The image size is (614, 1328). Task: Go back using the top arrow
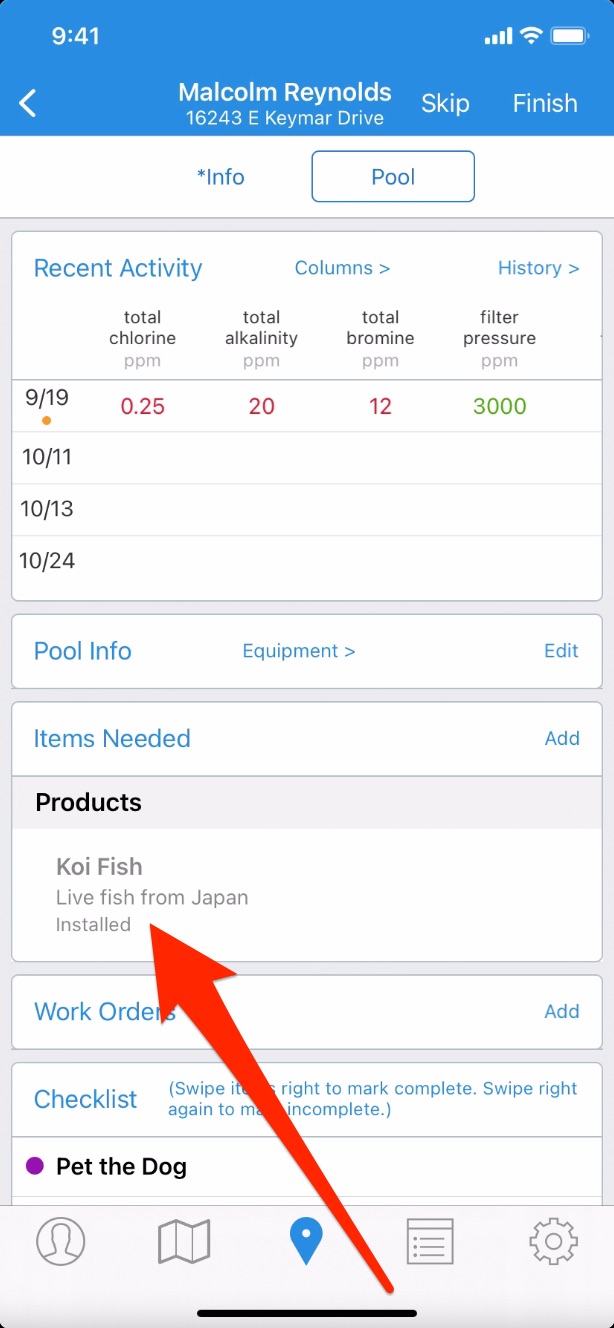pyautogui.click(x=28, y=103)
